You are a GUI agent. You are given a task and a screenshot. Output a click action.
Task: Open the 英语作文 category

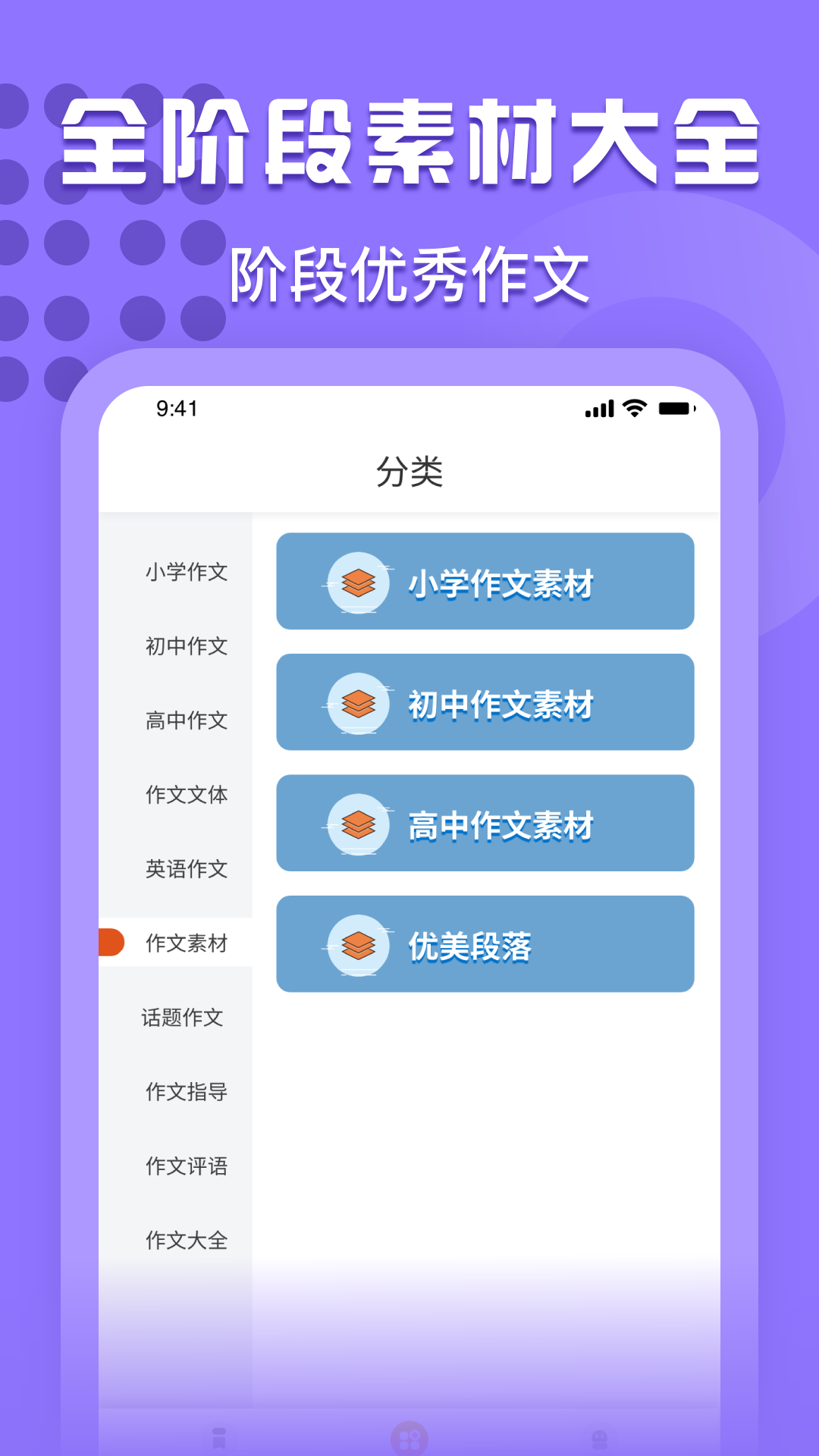pyautogui.click(x=184, y=870)
